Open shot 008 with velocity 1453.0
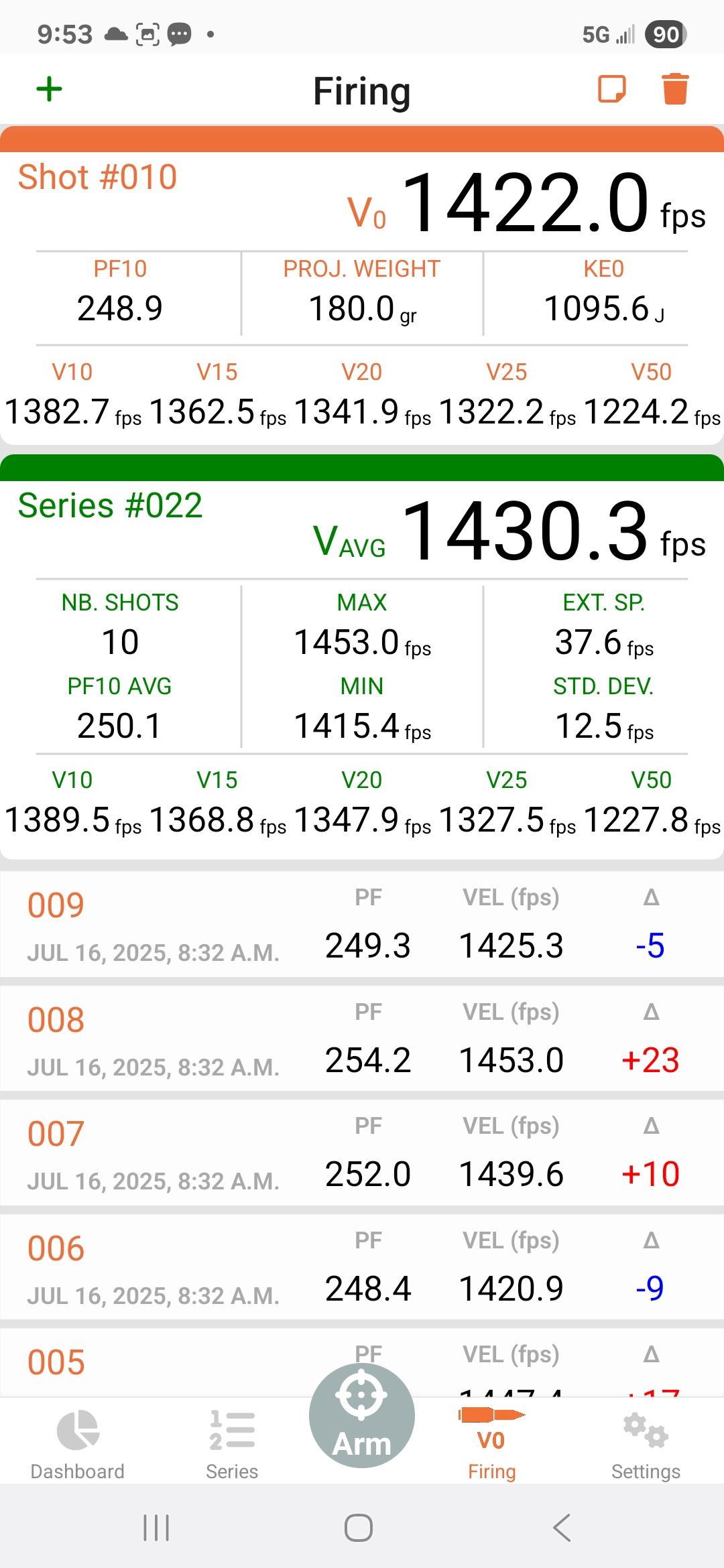This screenshot has height=1568, width=724. coord(362,1038)
